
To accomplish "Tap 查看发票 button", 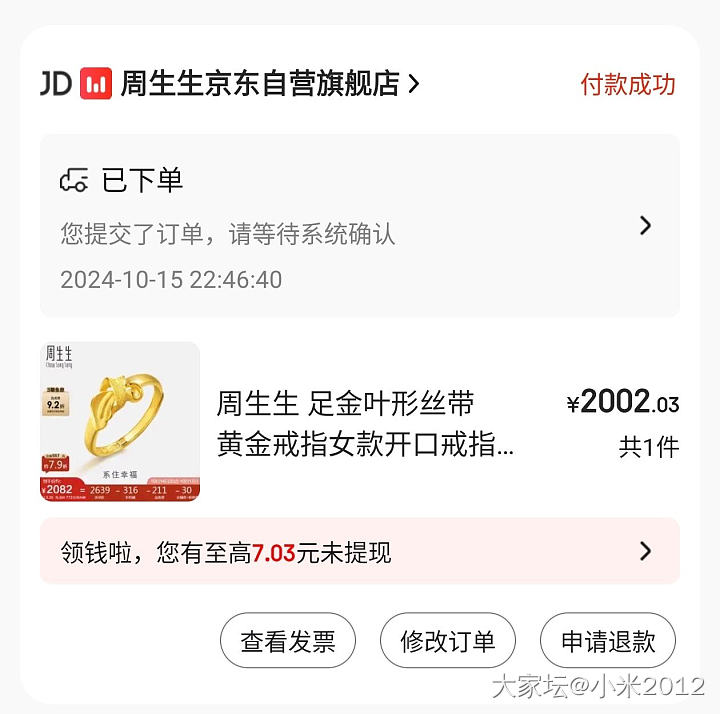I will pos(288,640).
